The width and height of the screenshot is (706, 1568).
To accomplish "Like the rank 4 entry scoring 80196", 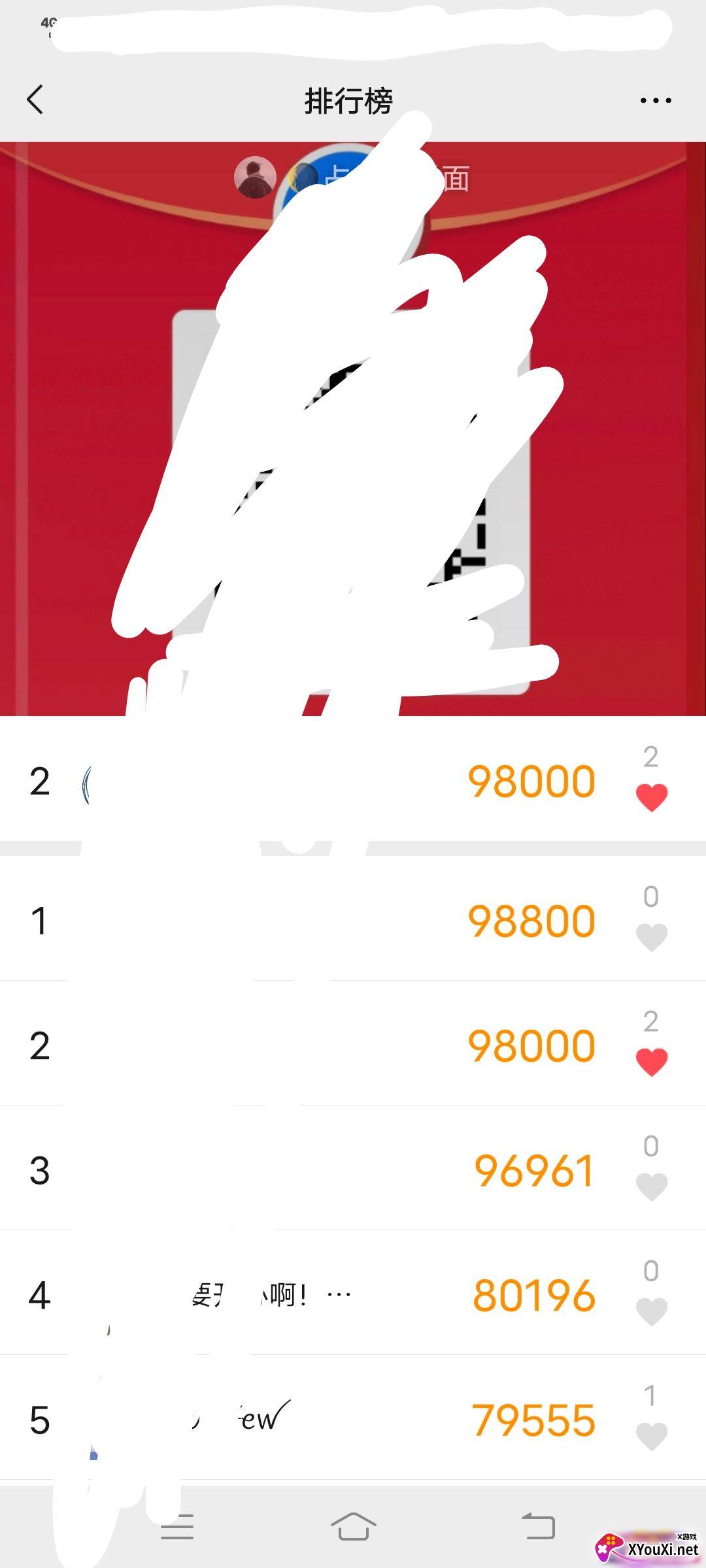I will click(652, 1311).
